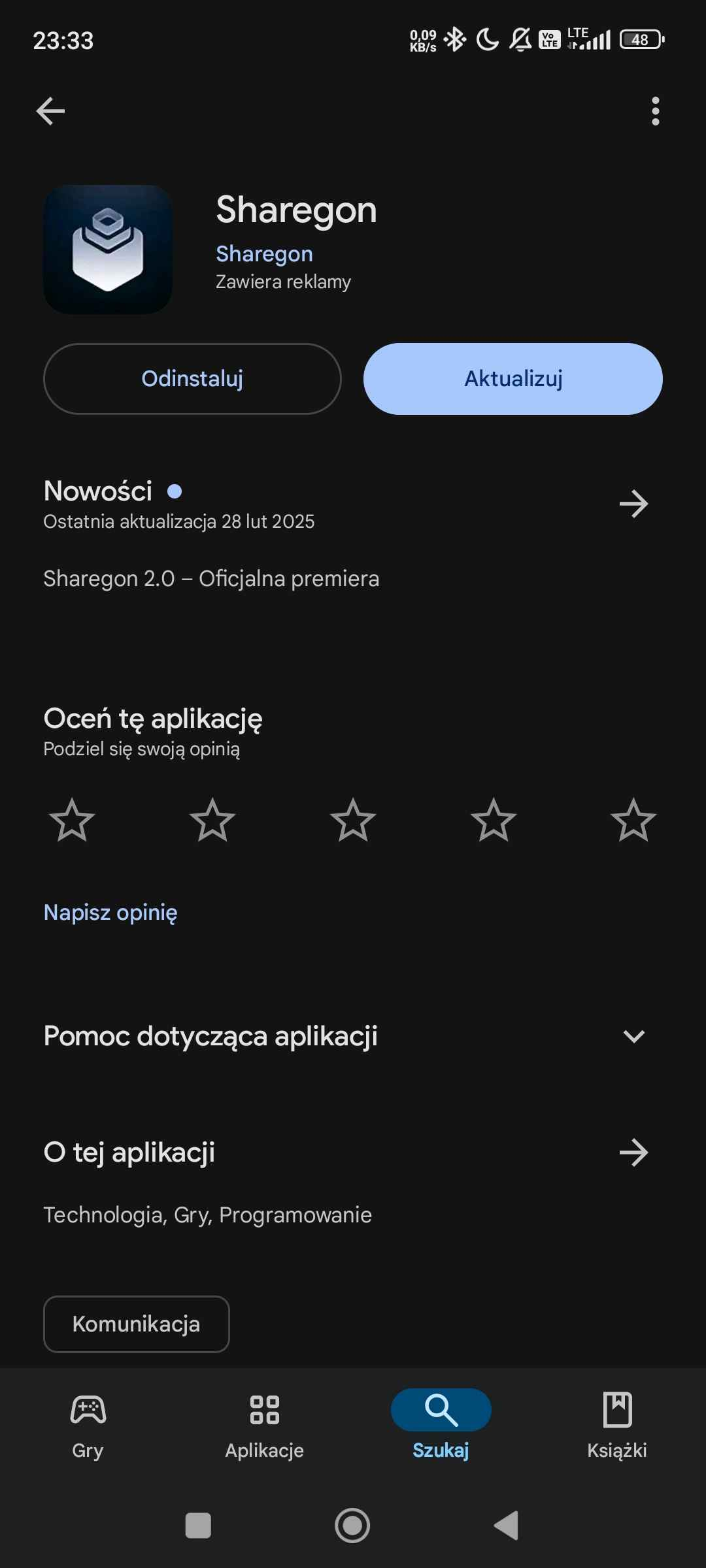
Task: Update the app with Aktualizuj
Action: [x=513, y=379]
